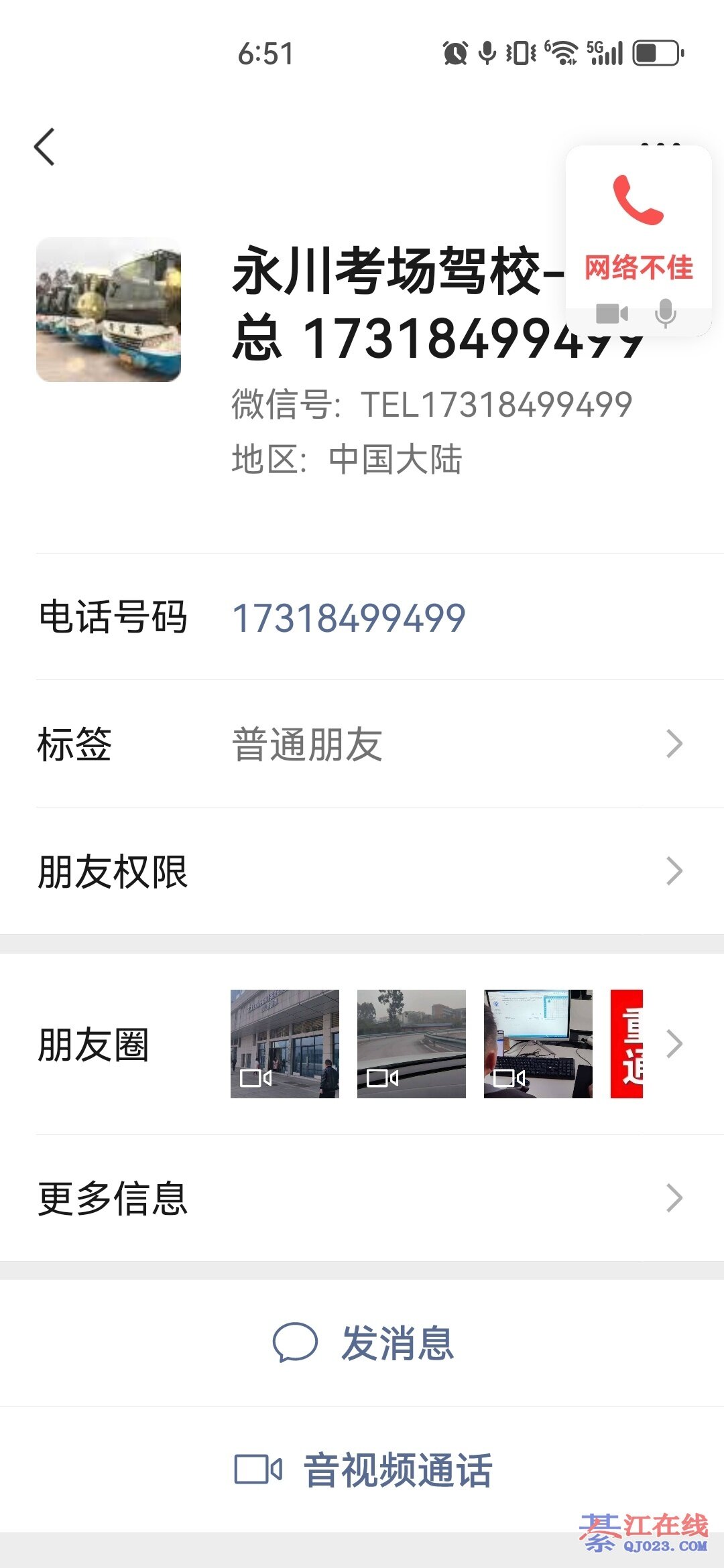The height and width of the screenshot is (1568, 724).
Task: Go back using the top-left arrow
Action: pos(45,147)
